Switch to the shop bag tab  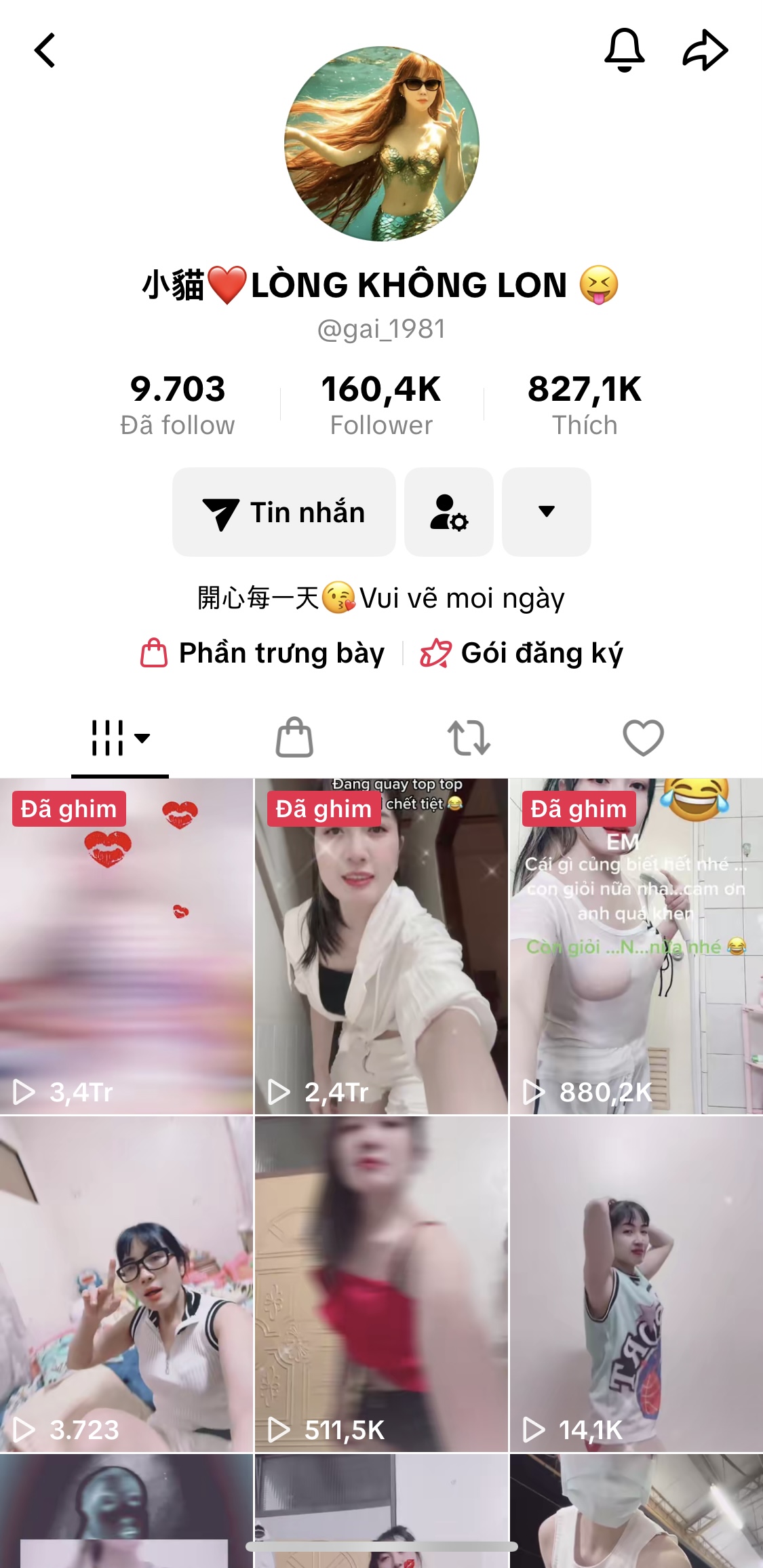294,738
